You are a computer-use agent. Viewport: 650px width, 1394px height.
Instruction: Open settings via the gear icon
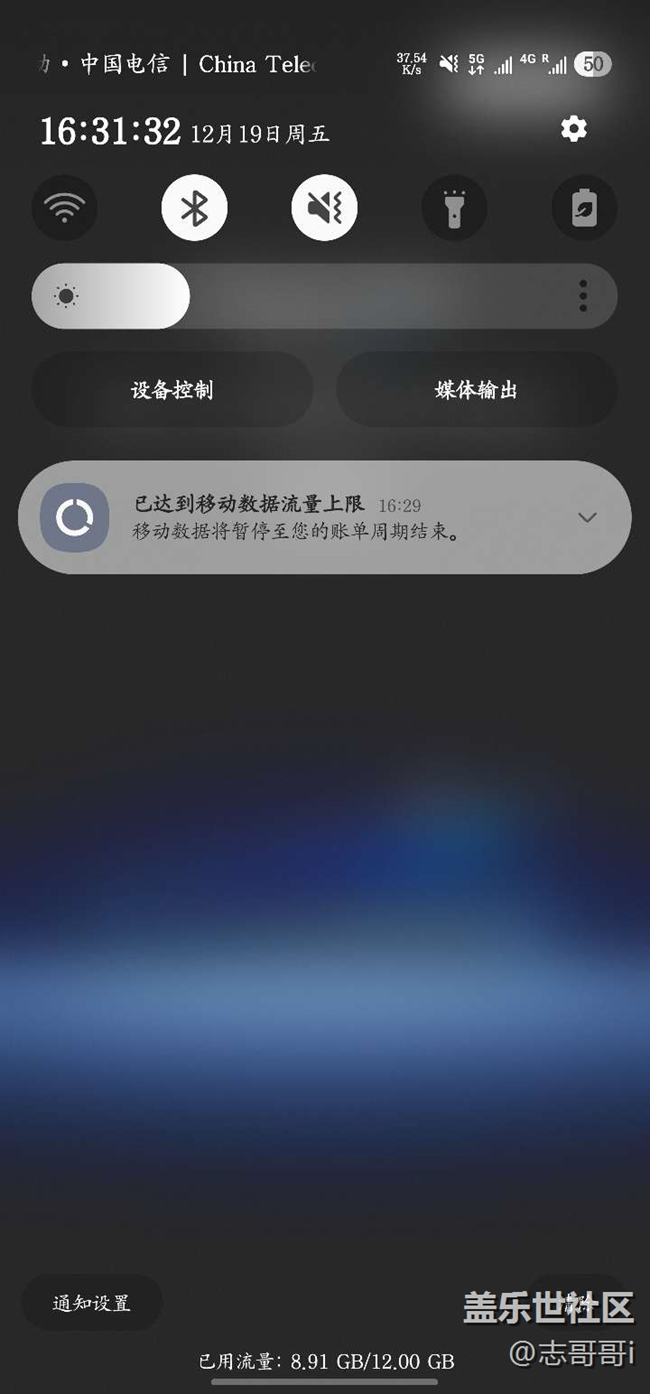[573, 129]
